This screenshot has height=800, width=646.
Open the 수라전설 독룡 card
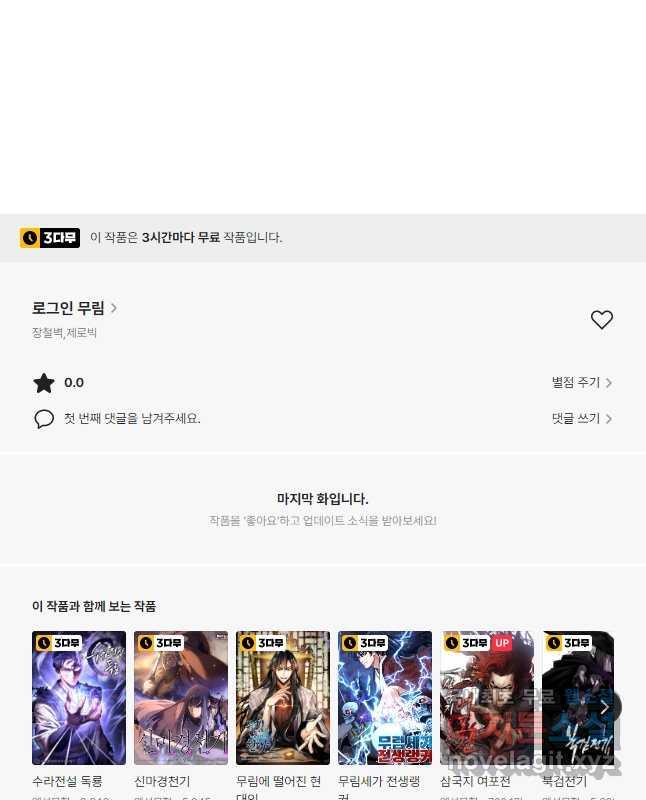tap(79, 698)
